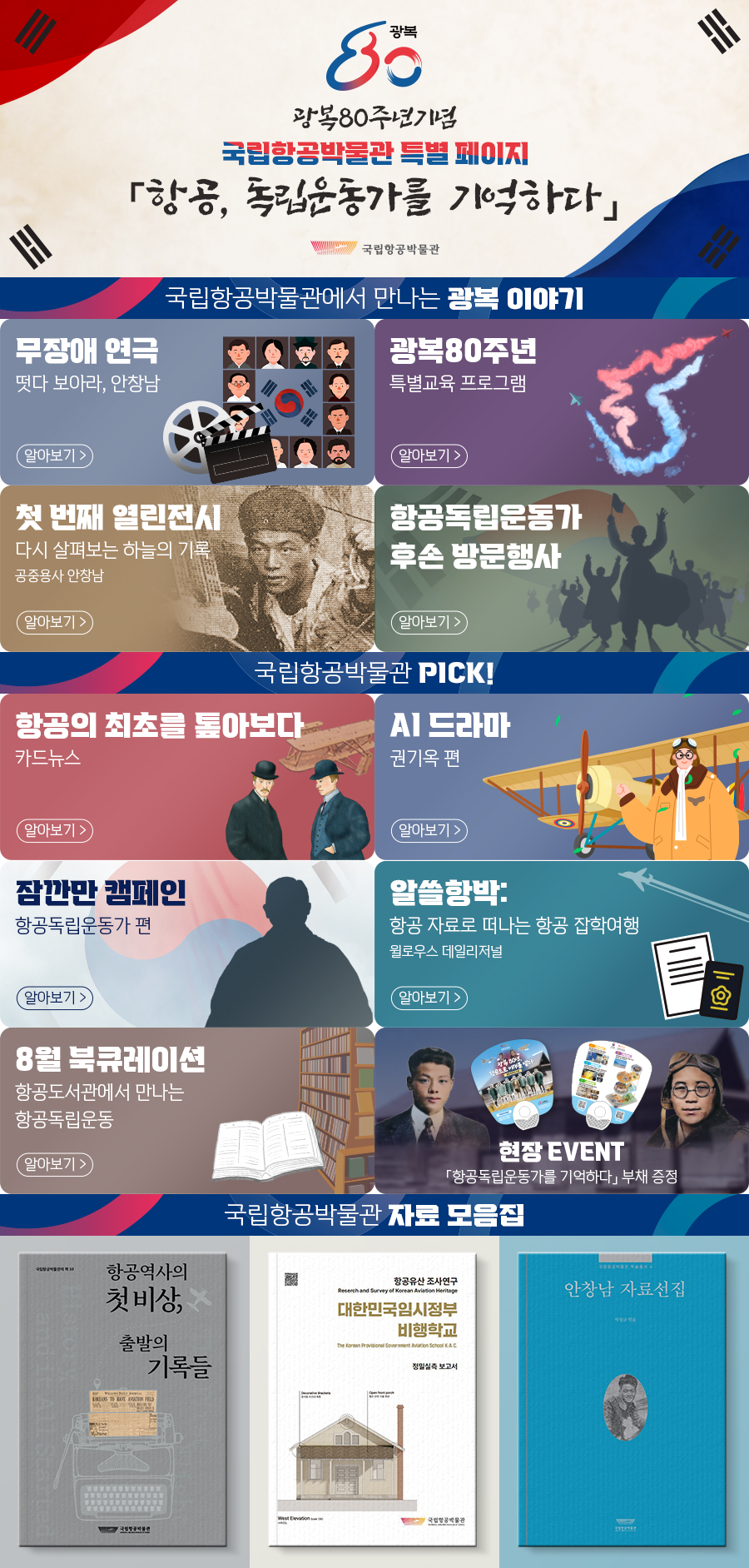This screenshot has width=749, height=1568.
Task: Tap 알아보기 on the 8월 북큐레이션 card
Action: pyautogui.click(x=55, y=1163)
